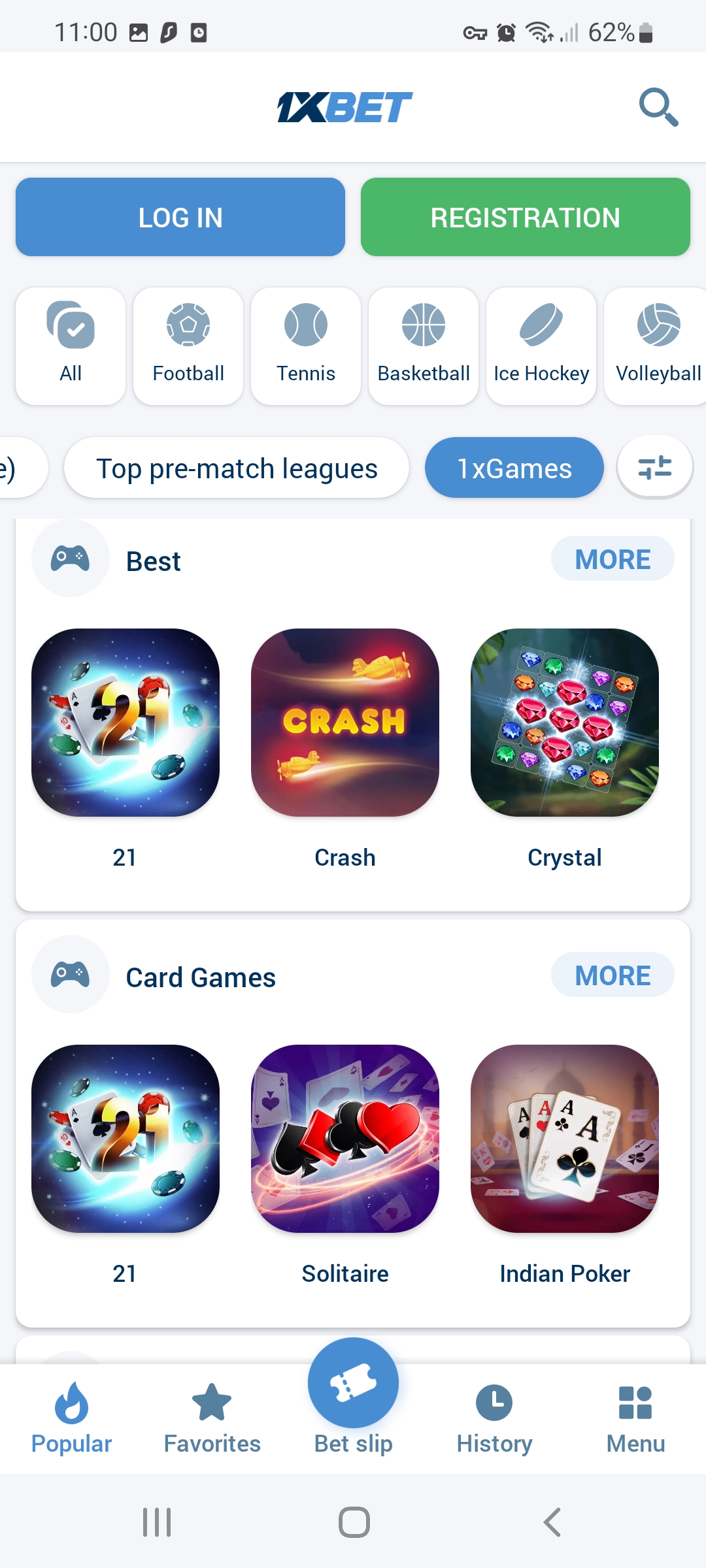Open the Menu tab
706x1568 pixels.
coord(635,1419)
